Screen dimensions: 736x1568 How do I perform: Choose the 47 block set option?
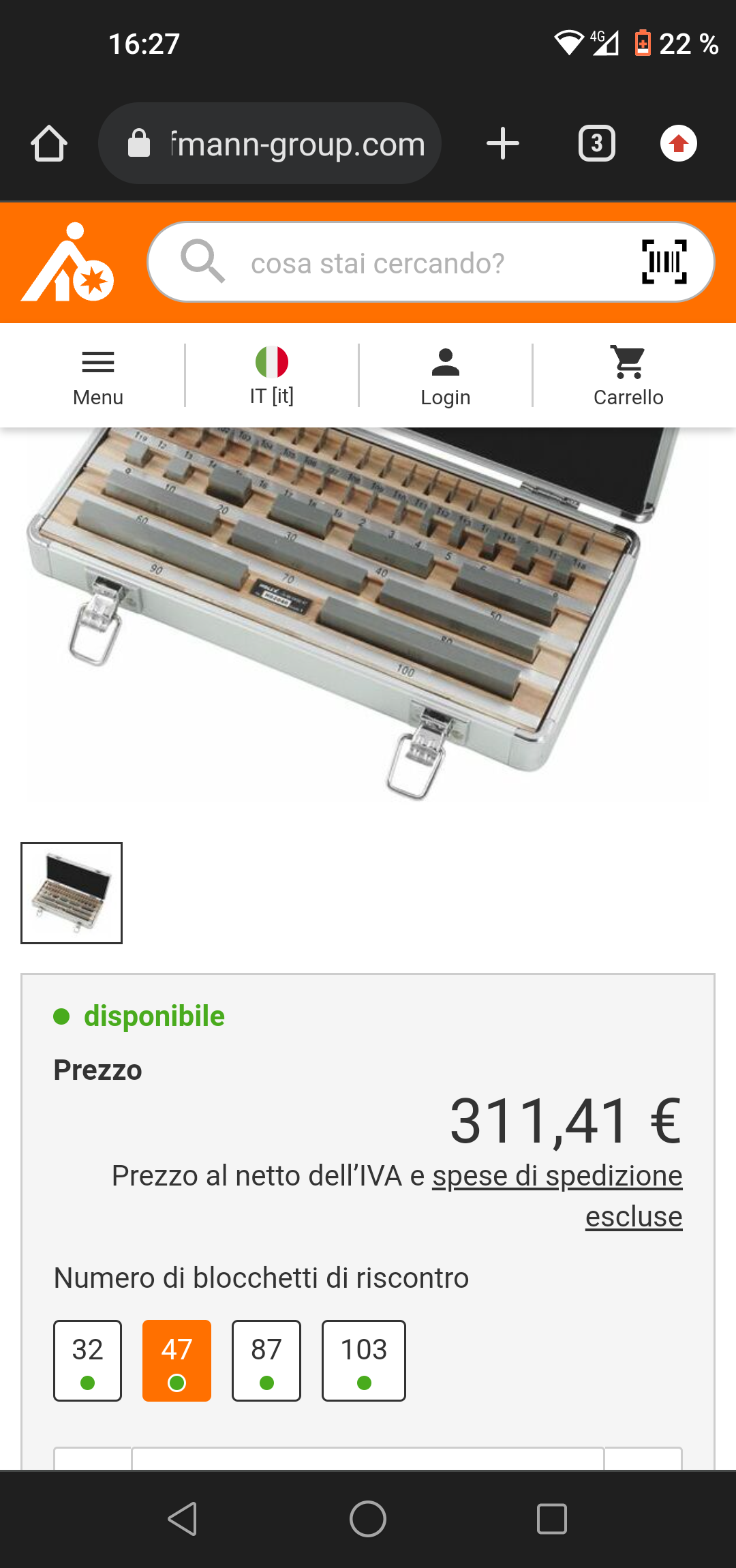[x=177, y=1361]
